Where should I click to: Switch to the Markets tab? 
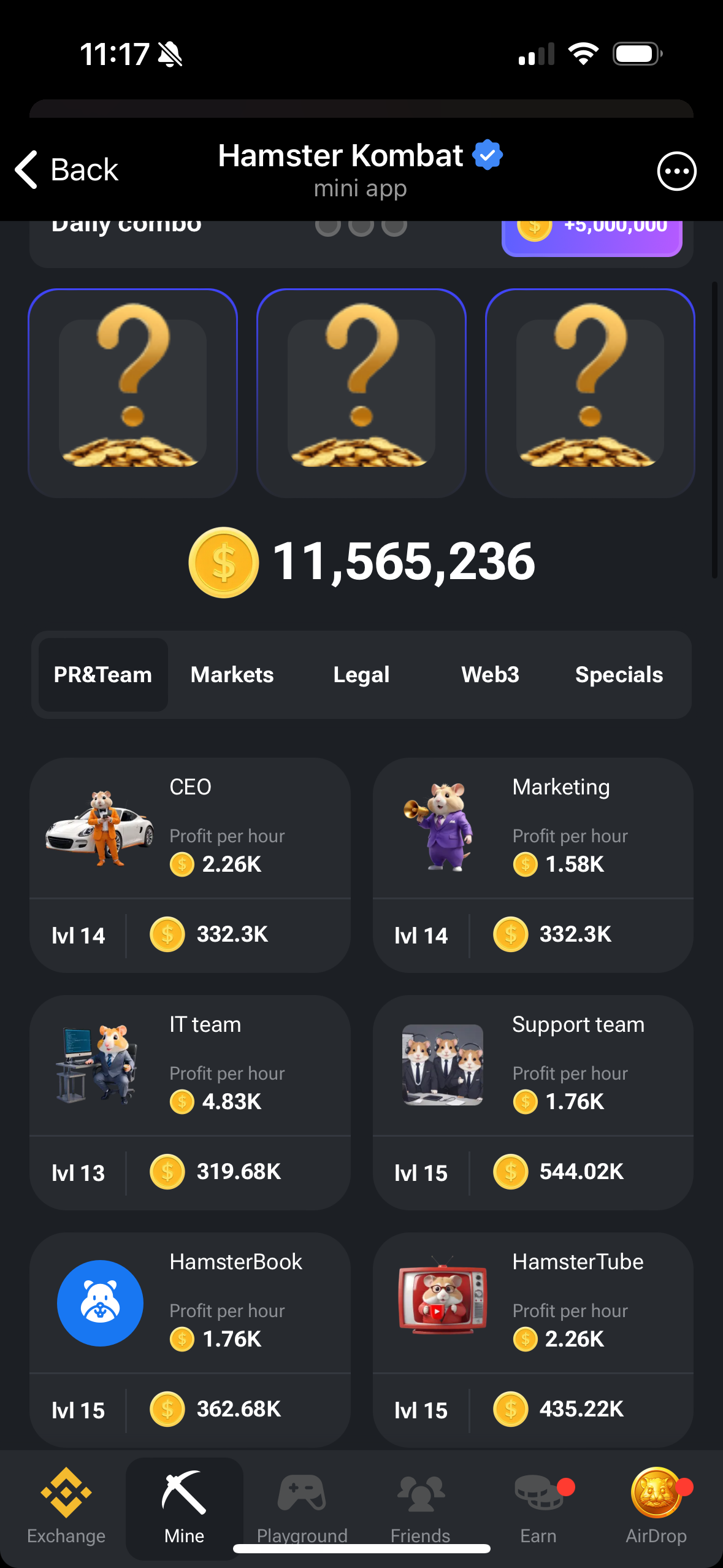(x=232, y=675)
